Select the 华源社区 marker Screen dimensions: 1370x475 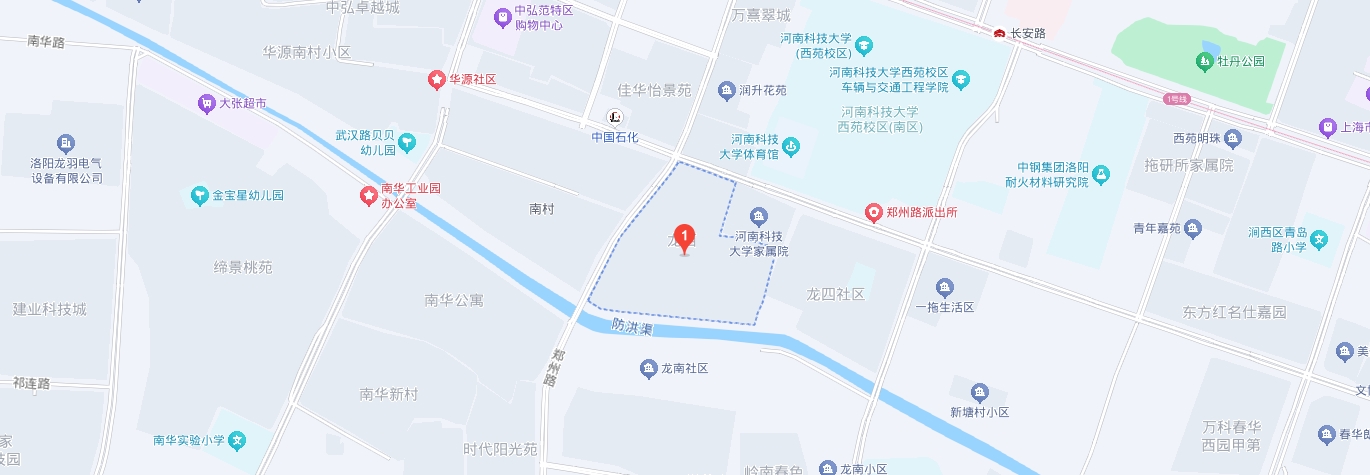tap(437, 78)
